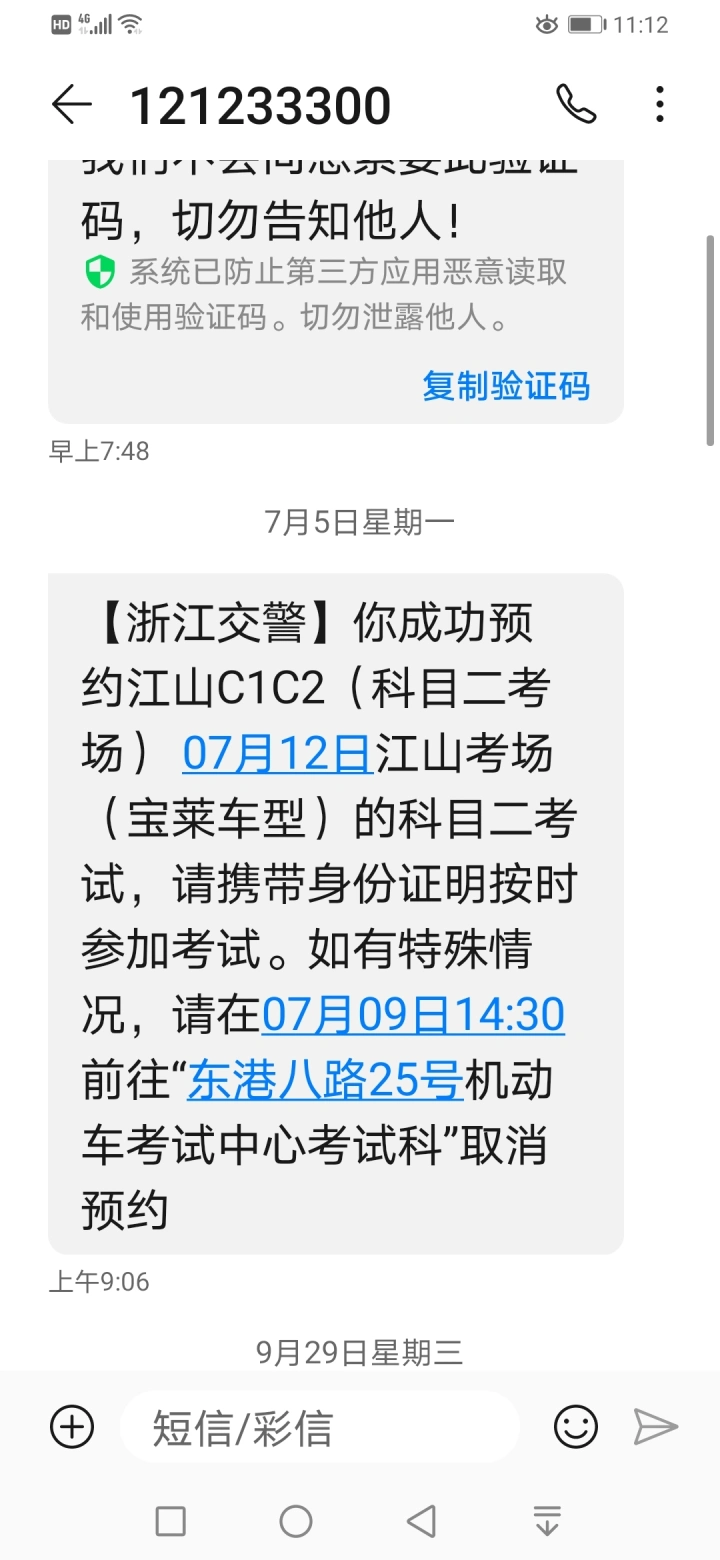Open the emoji picker smiley
Image resolution: width=720 pixels, height=1560 pixels.
(576, 1426)
